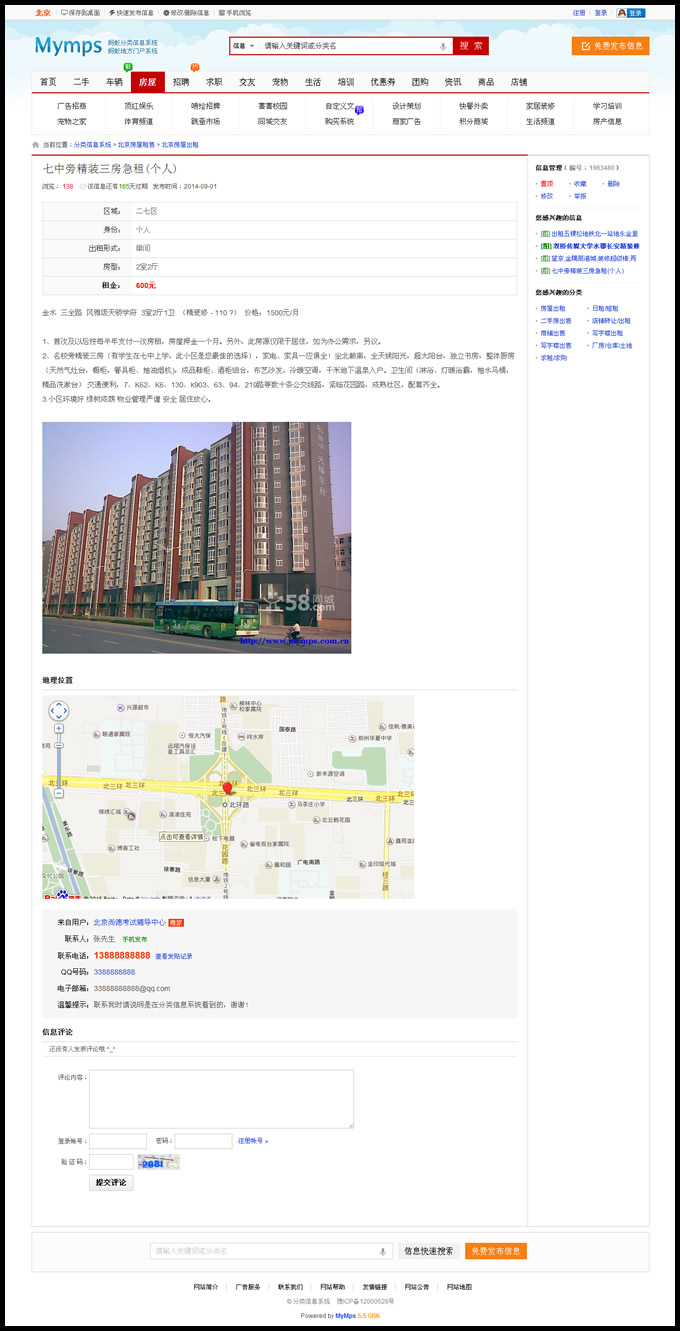This screenshot has width=680, height=1331.
Task: Go to the 首页 navigation tab
Action: [x=48, y=82]
